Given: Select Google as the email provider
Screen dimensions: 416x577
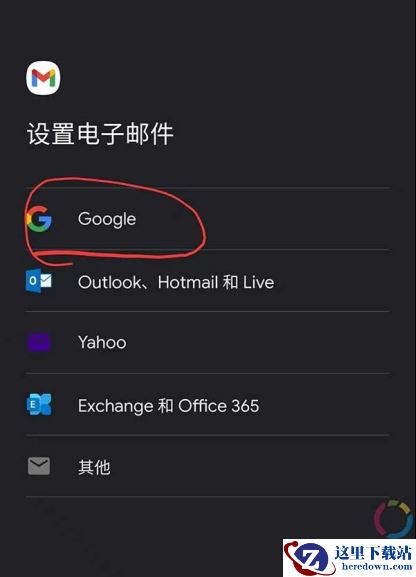Looking at the screenshot, I should pos(207,219).
